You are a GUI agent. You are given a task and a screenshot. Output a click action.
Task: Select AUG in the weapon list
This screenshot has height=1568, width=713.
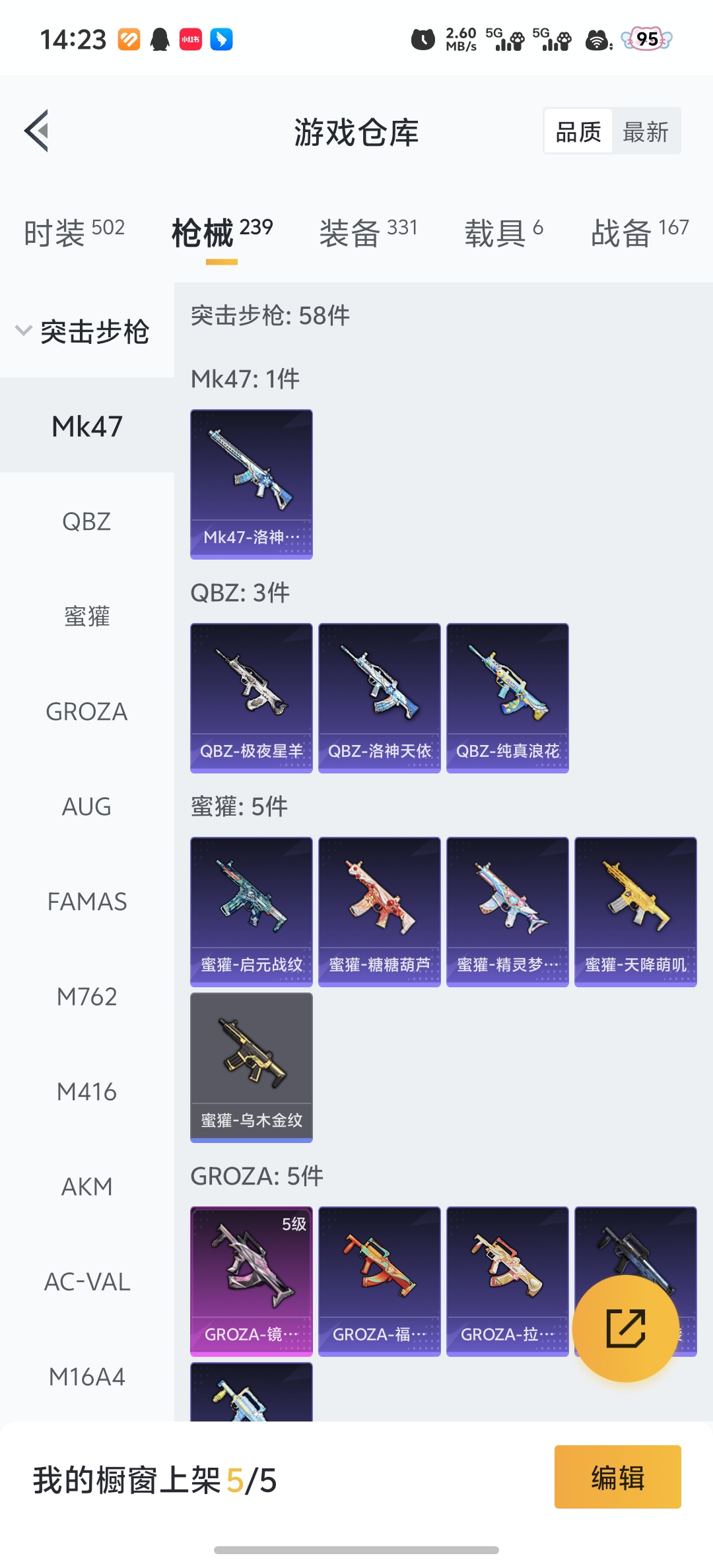[x=86, y=806]
